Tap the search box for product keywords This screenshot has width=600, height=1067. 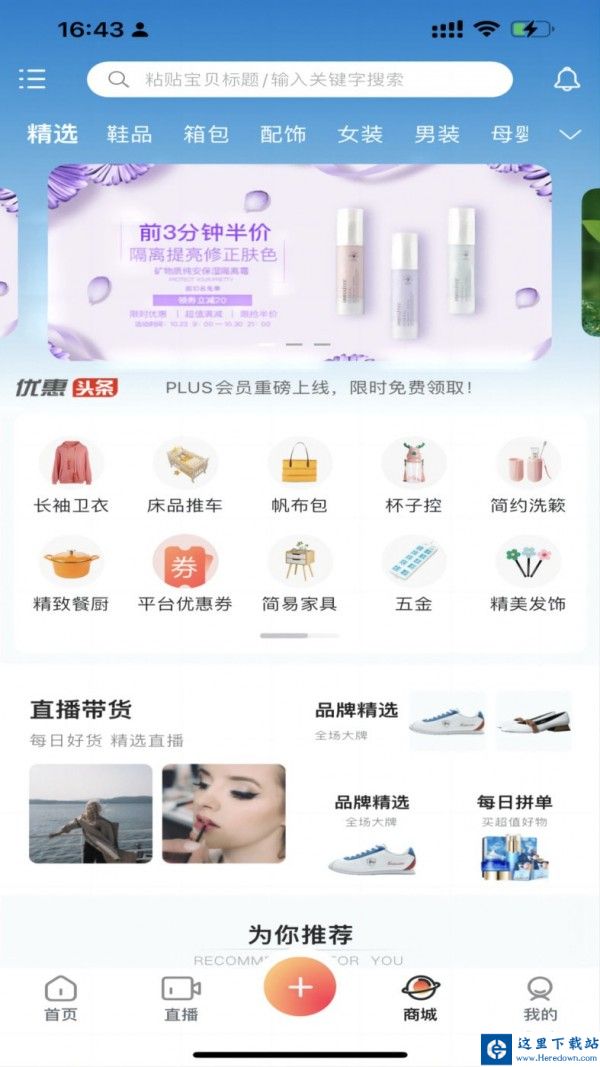point(299,79)
